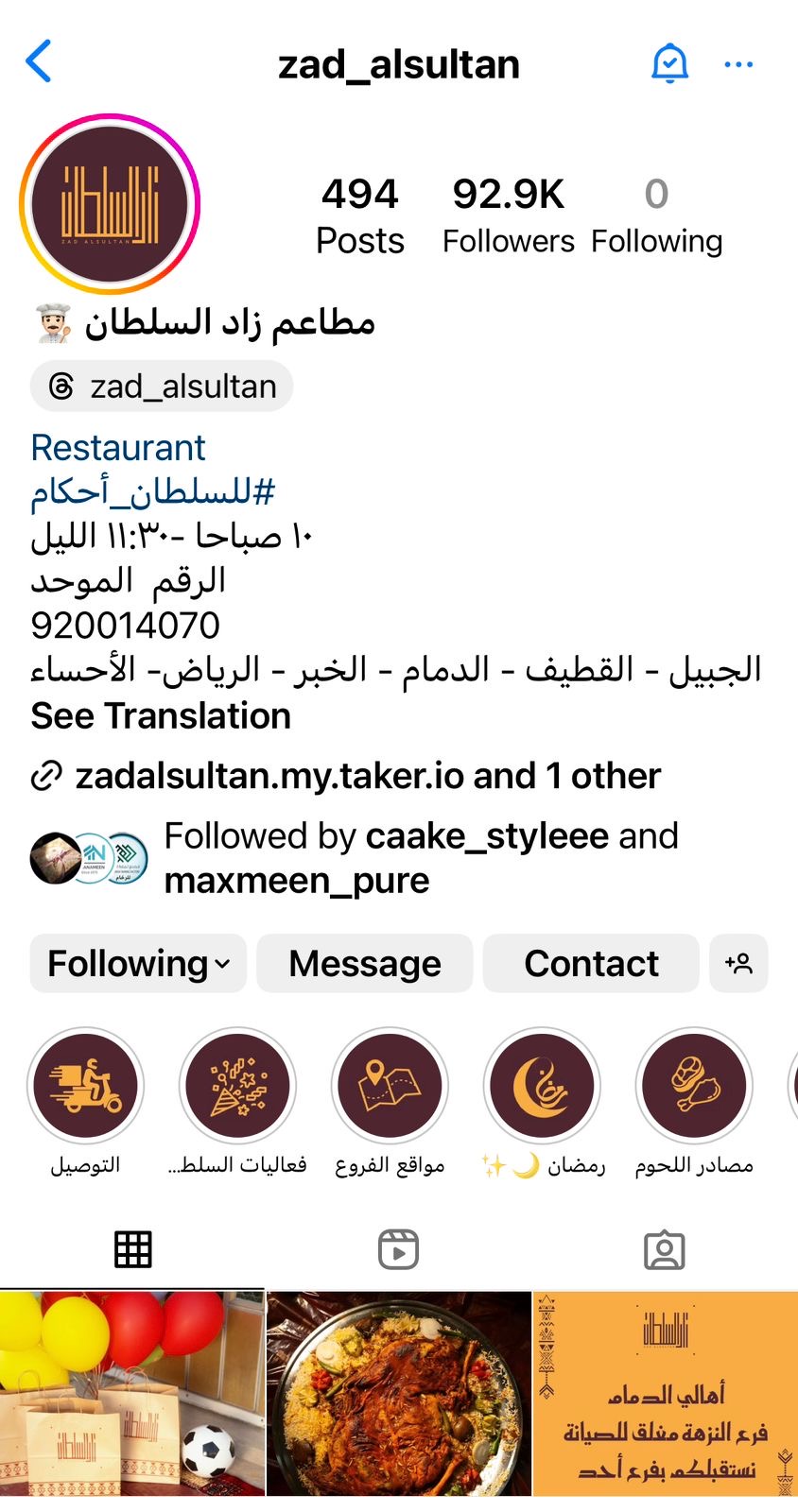This screenshot has height=1512, width=798.
Task: Open the rice and meat dish post
Action: click(x=399, y=1394)
